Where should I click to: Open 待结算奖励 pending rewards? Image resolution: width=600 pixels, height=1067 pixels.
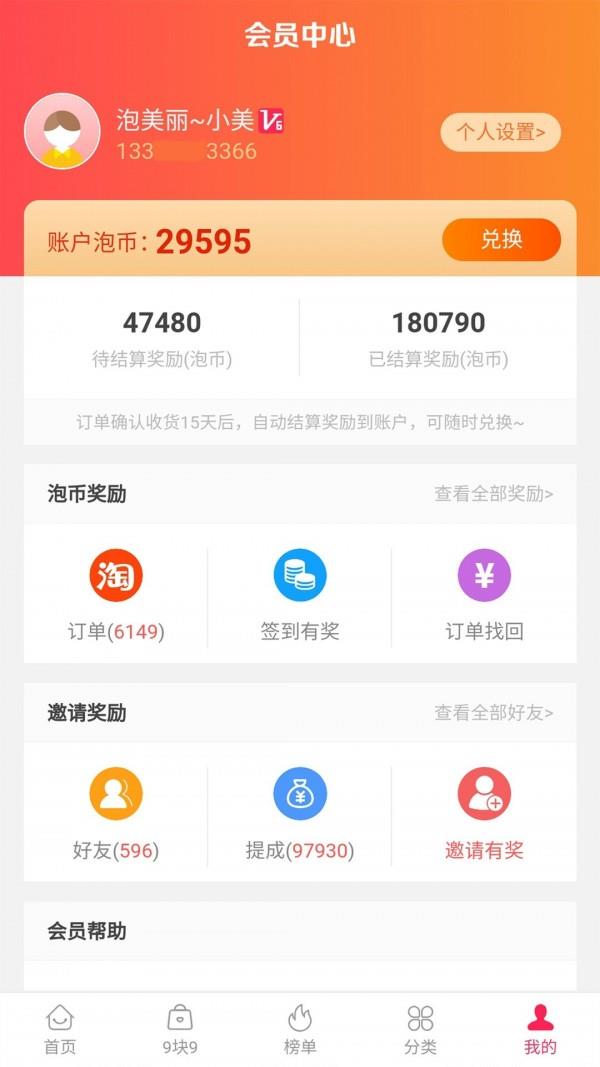click(x=162, y=338)
